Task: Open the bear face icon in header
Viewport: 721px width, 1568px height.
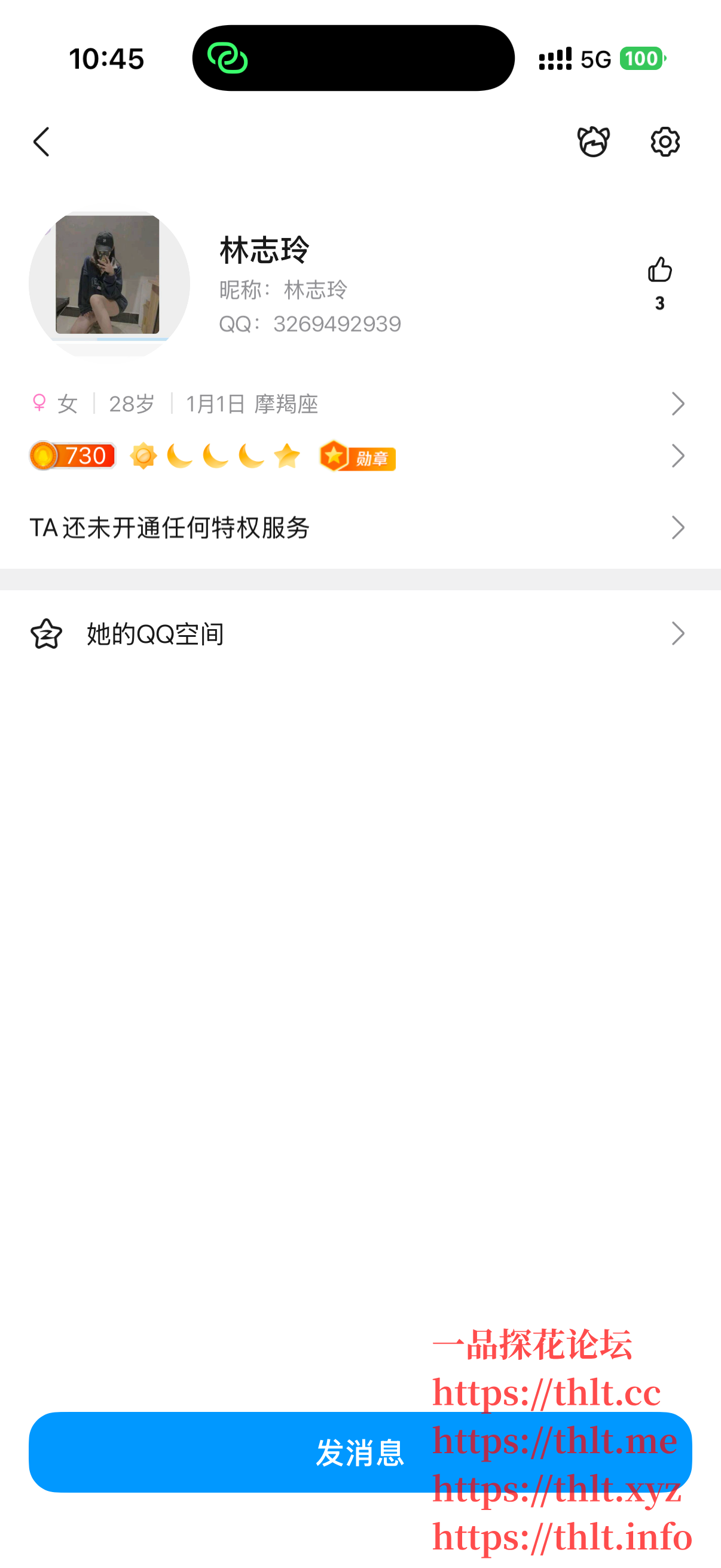Action: (593, 142)
